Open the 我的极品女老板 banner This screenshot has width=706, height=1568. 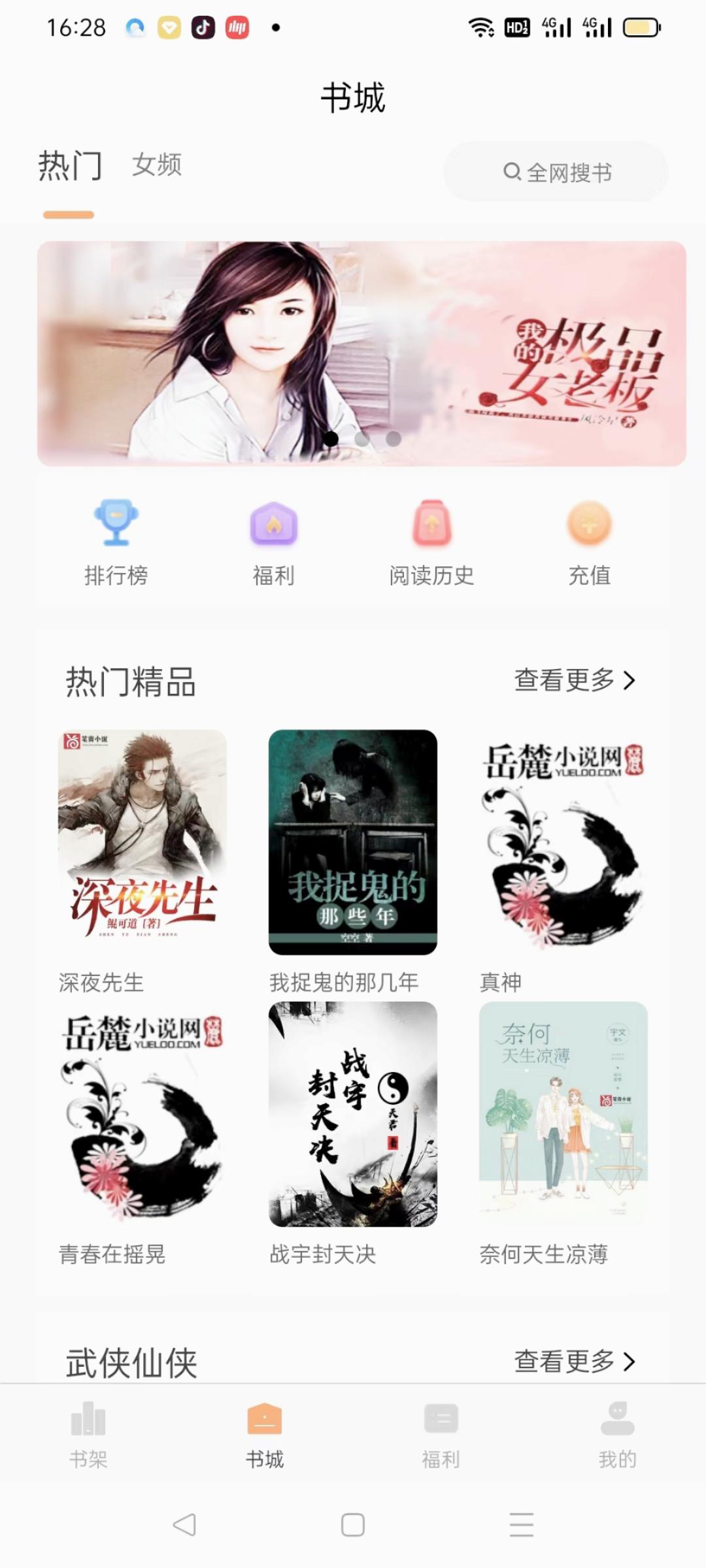[x=361, y=353]
